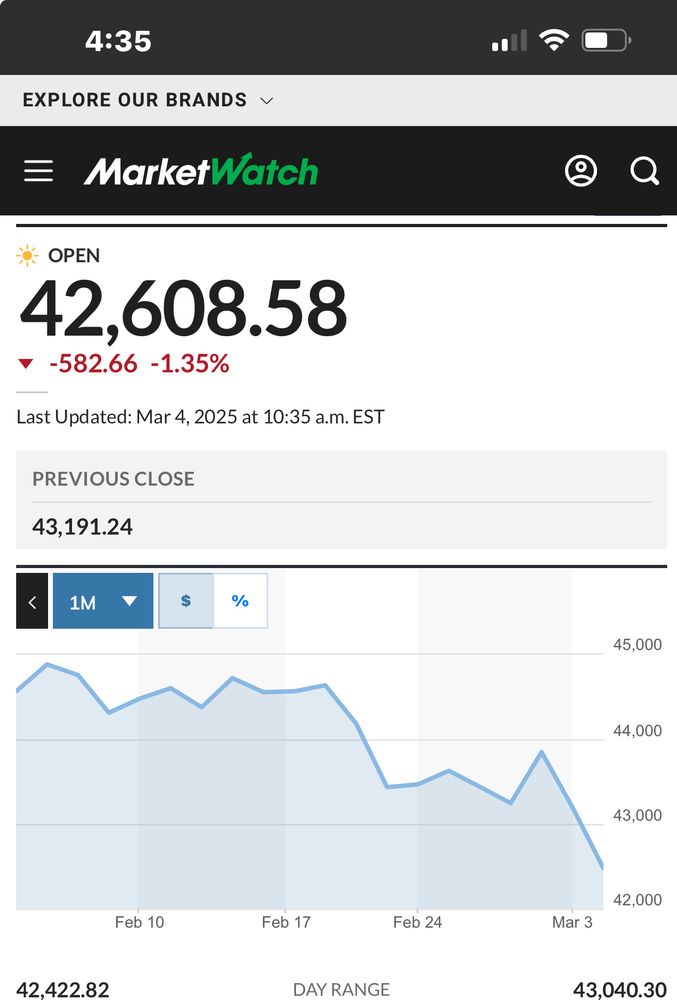Image resolution: width=677 pixels, height=1000 pixels.
Task: Expand Explore Our Brands dropdown
Action: coord(148,100)
